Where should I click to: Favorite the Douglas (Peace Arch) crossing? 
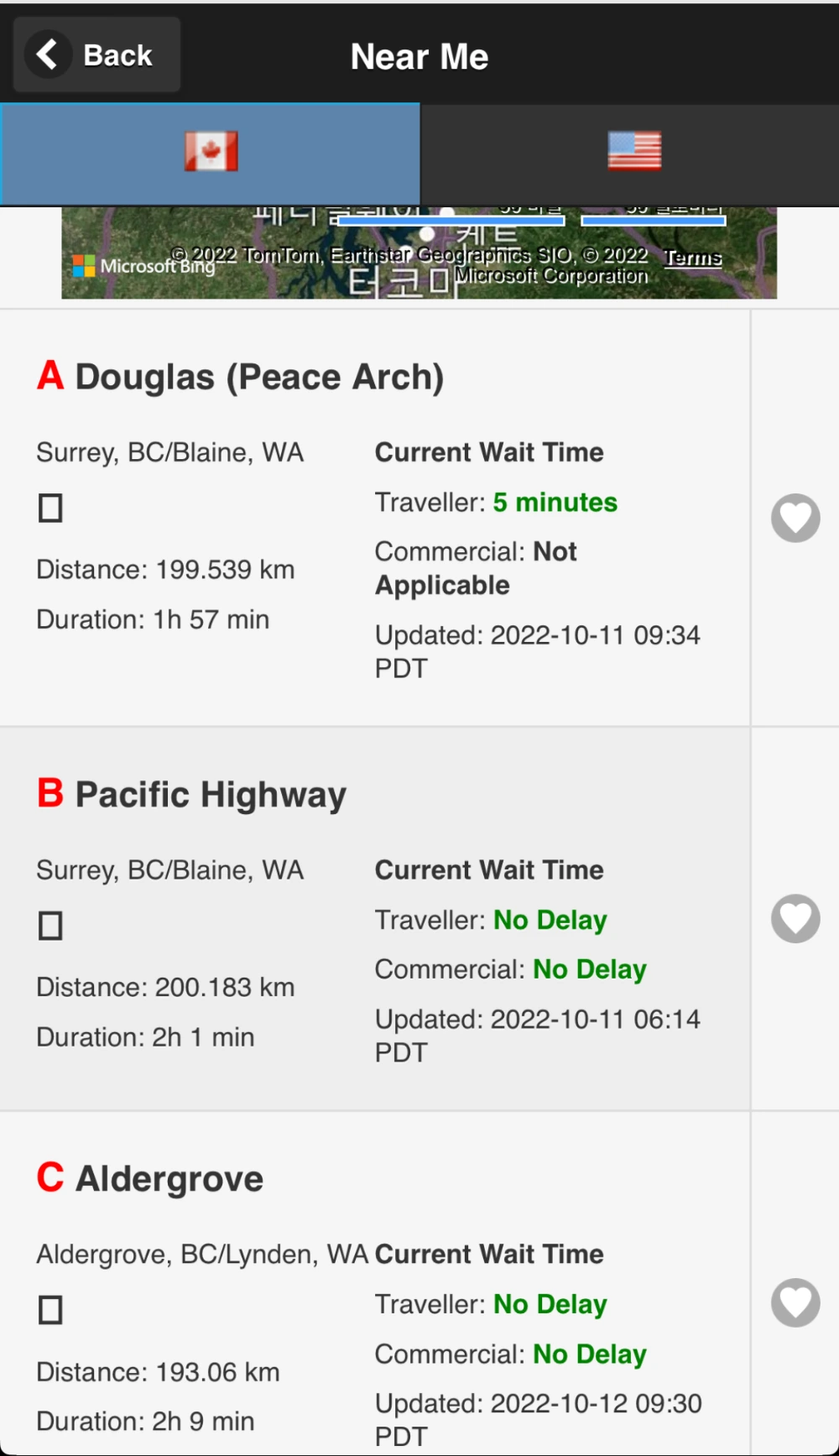pyautogui.click(x=795, y=518)
